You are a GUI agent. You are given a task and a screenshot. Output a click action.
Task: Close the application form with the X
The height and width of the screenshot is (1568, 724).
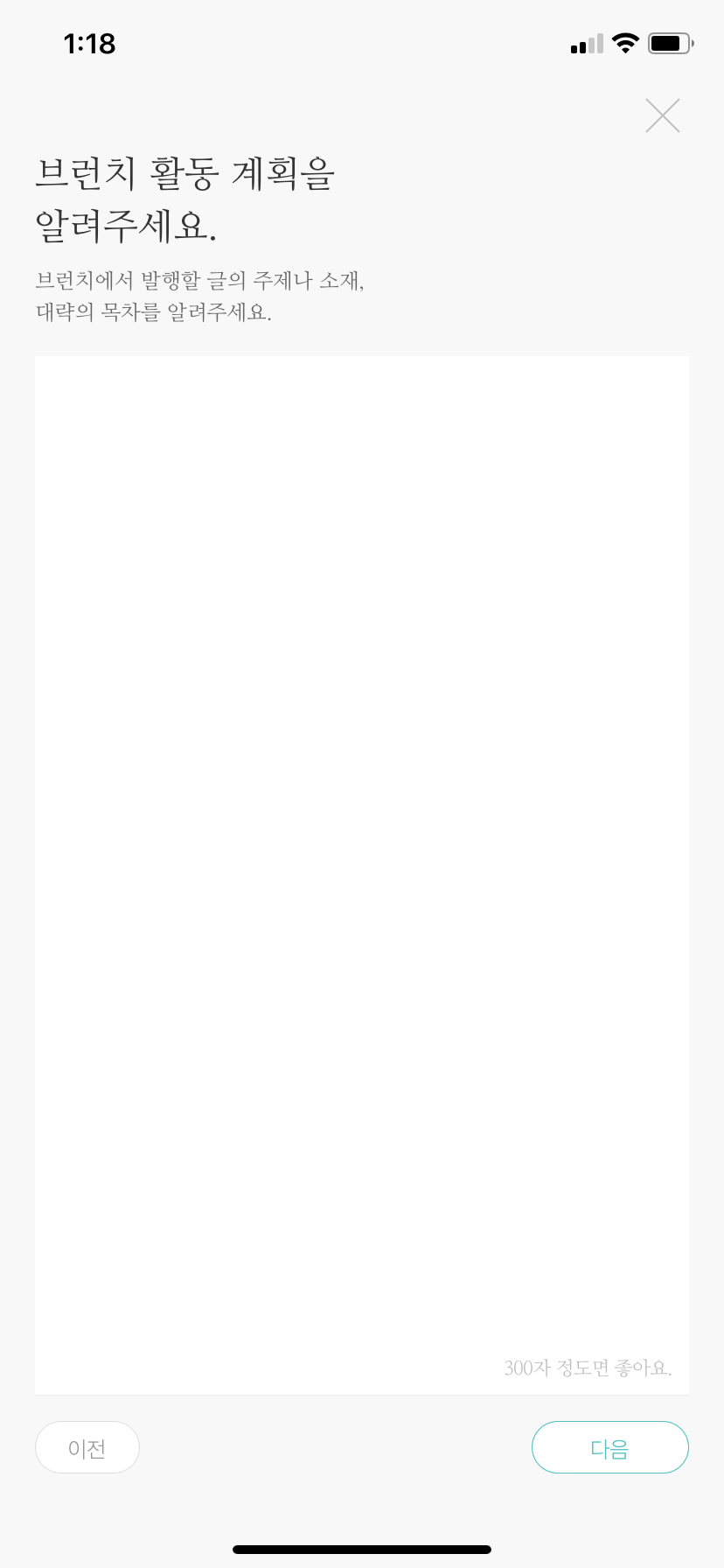tap(662, 115)
